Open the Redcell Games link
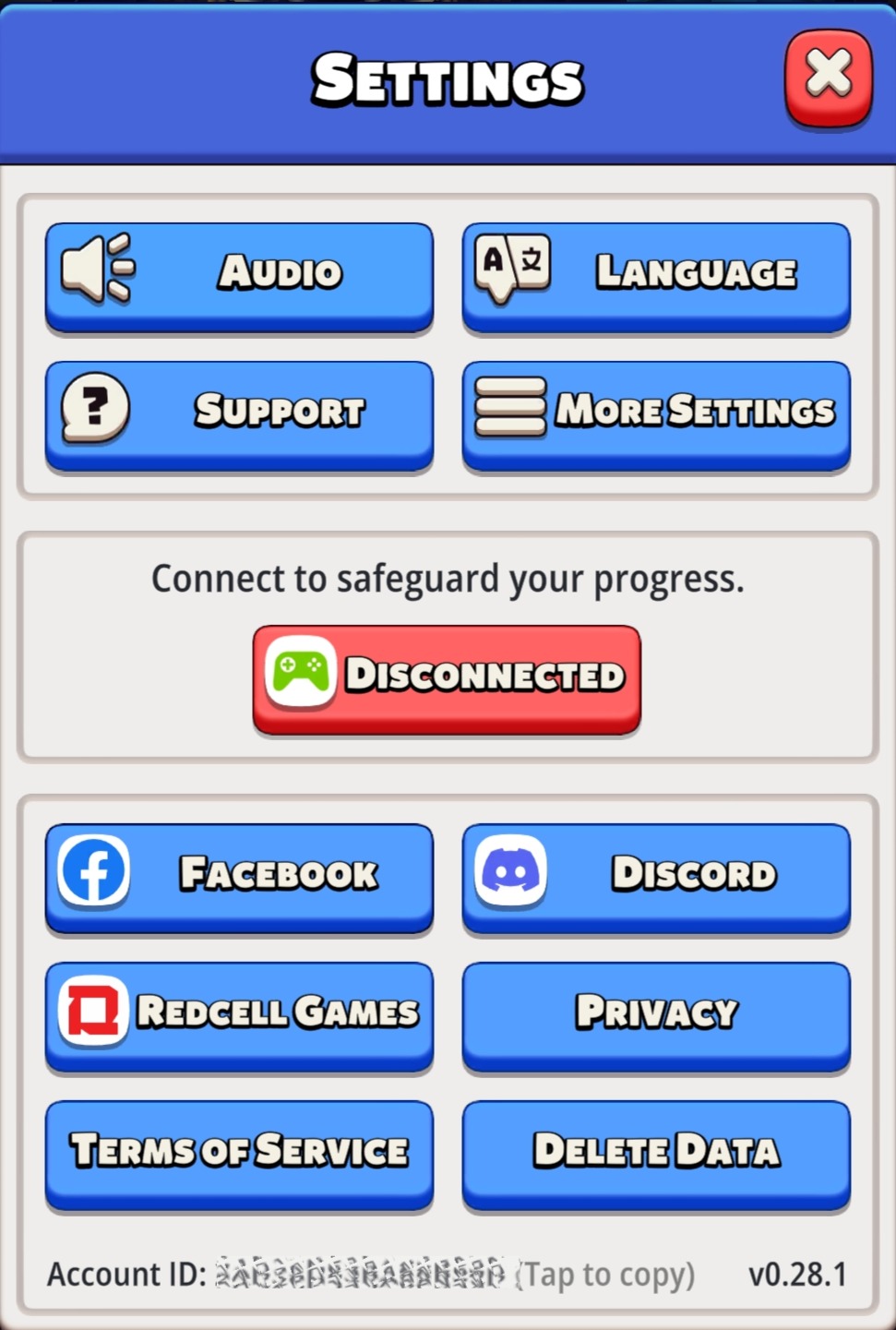This screenshot has width=896, height=1330. click(239, 1013)
